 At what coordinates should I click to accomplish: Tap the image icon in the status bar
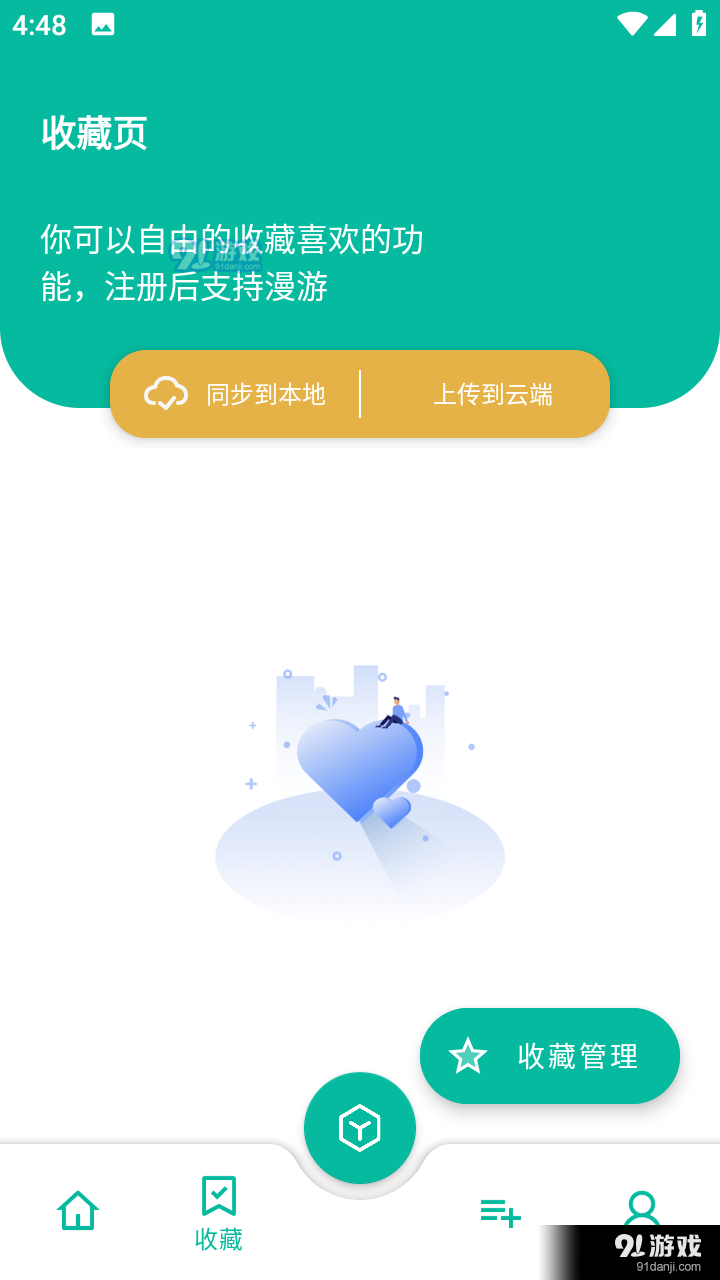point(103,23)
